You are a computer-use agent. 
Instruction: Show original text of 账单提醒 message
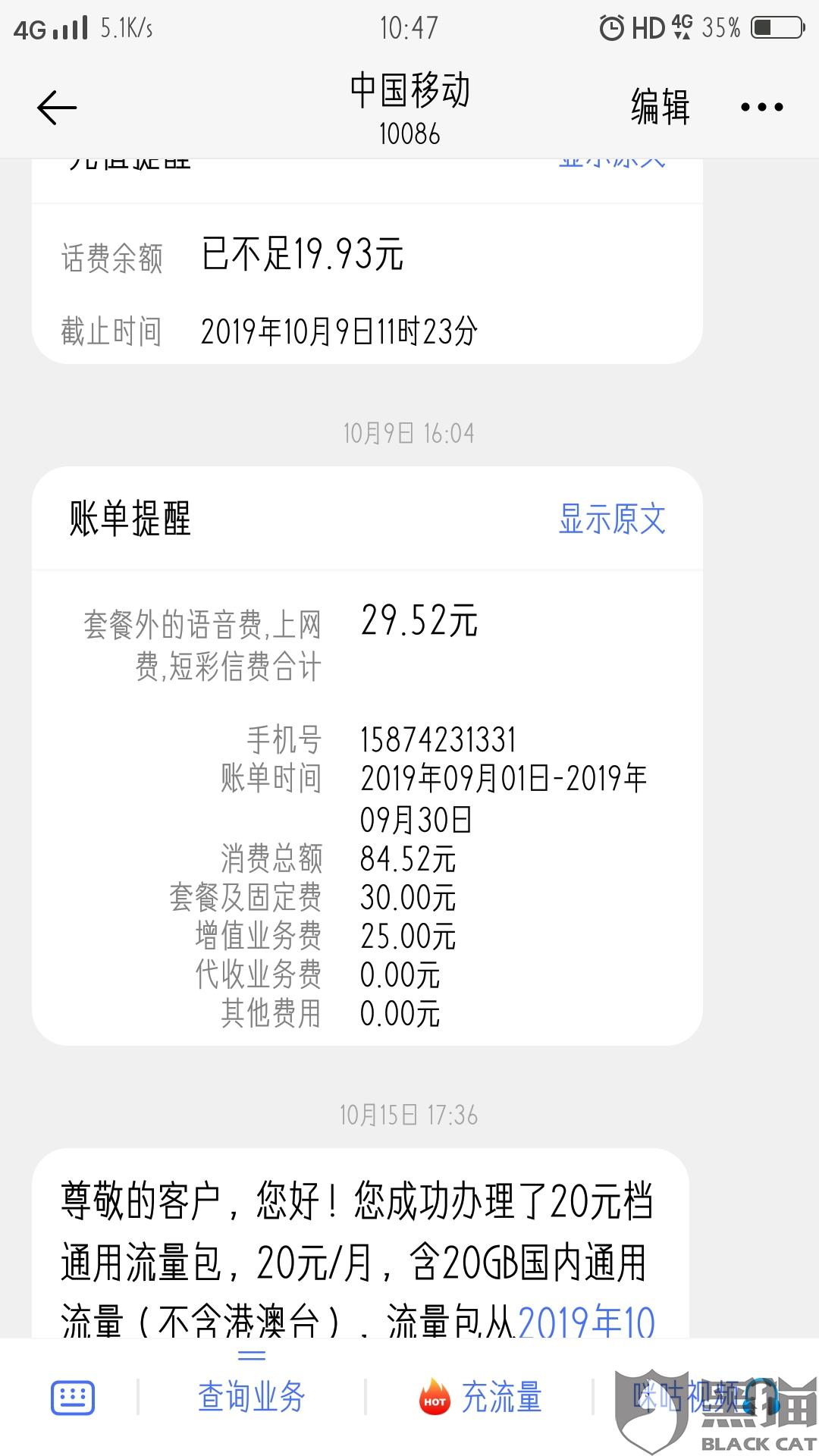coord(612,519)
